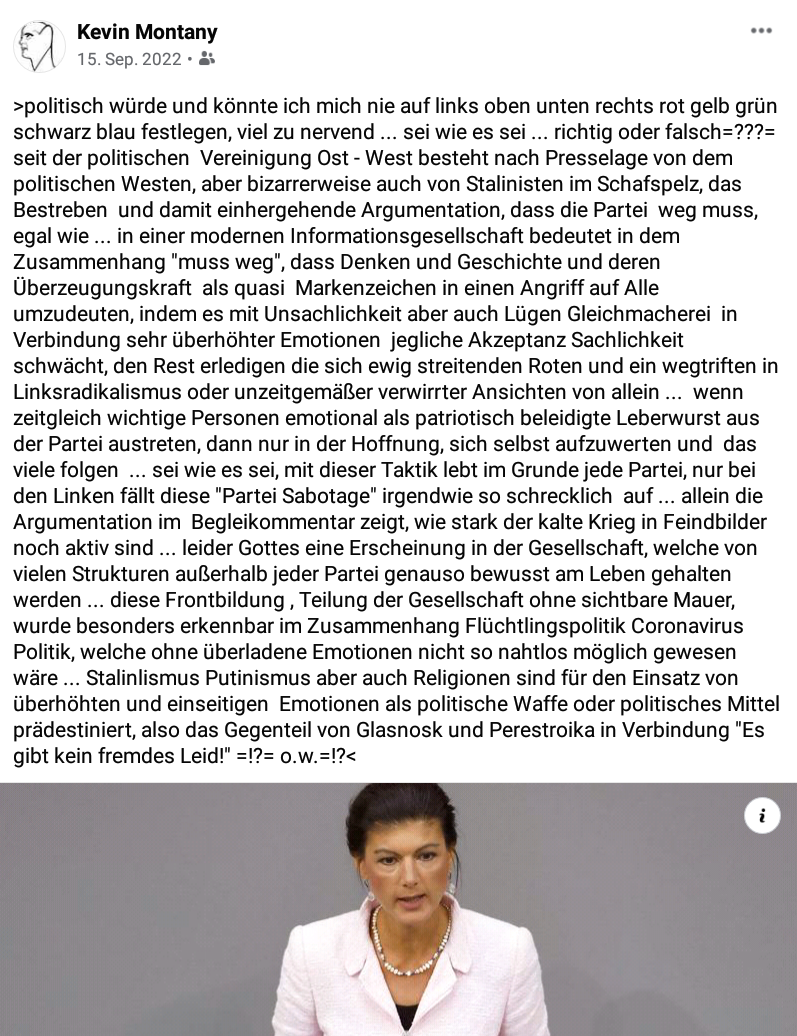Open the post's three-dot overflow menu
The width and height of the screenshot is (797, 1036).
761,31
